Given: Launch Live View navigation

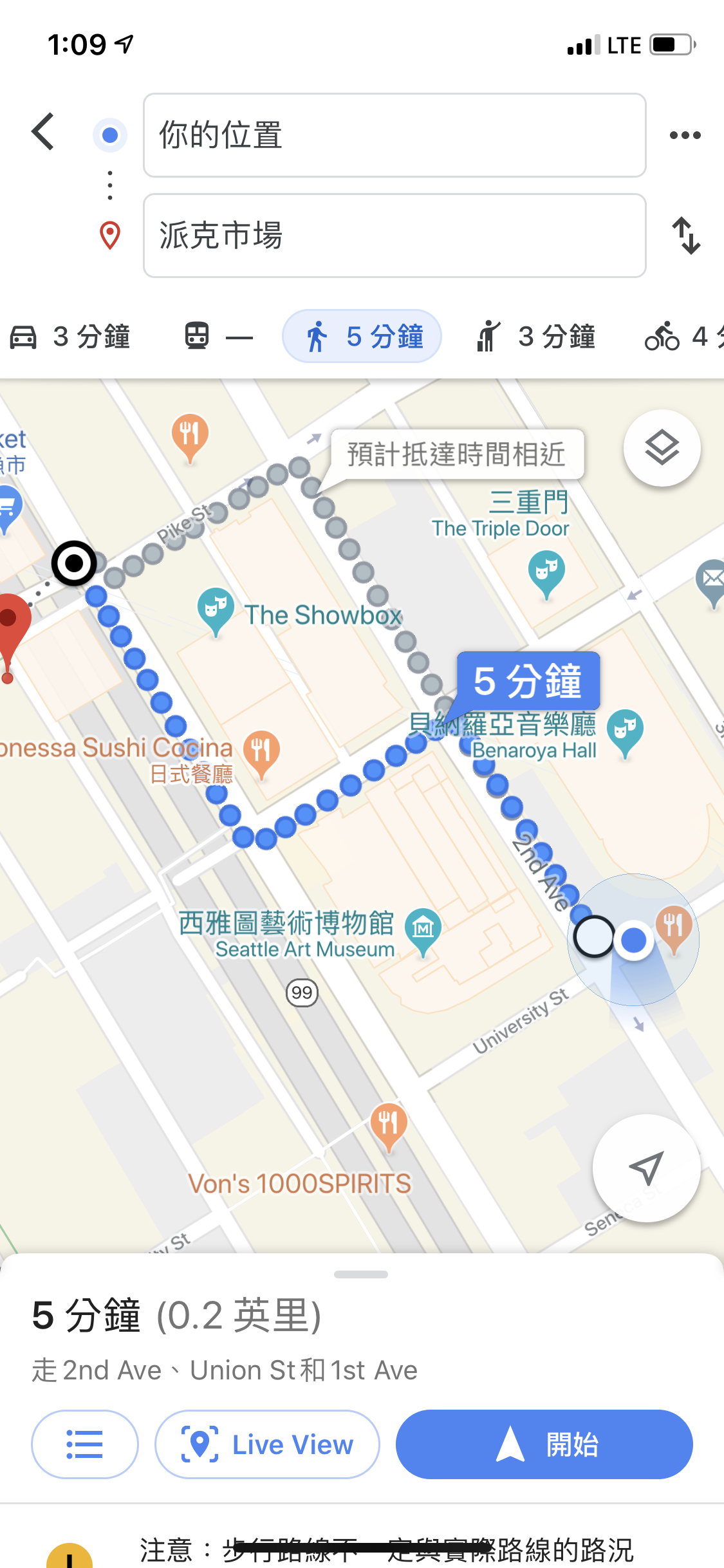Looking at the screenshot, I should pyautogui.click(x=267, y=1444).
